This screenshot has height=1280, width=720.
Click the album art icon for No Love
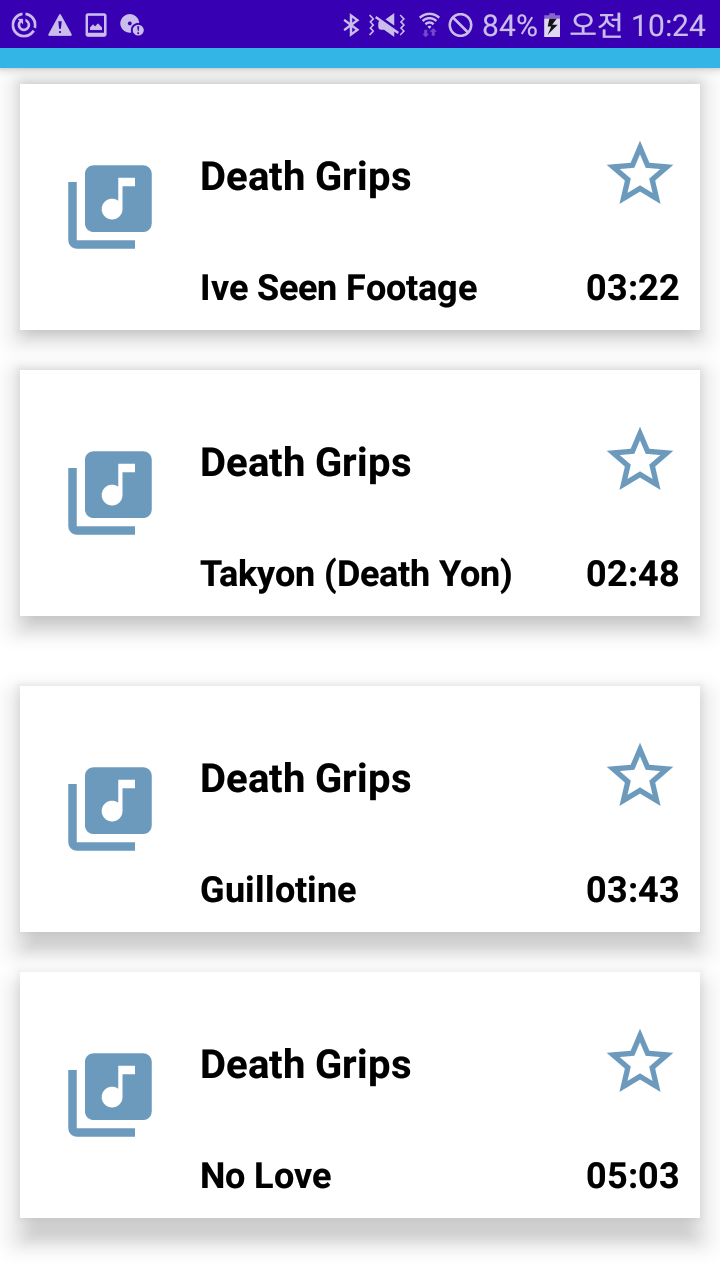(110, 1092)
